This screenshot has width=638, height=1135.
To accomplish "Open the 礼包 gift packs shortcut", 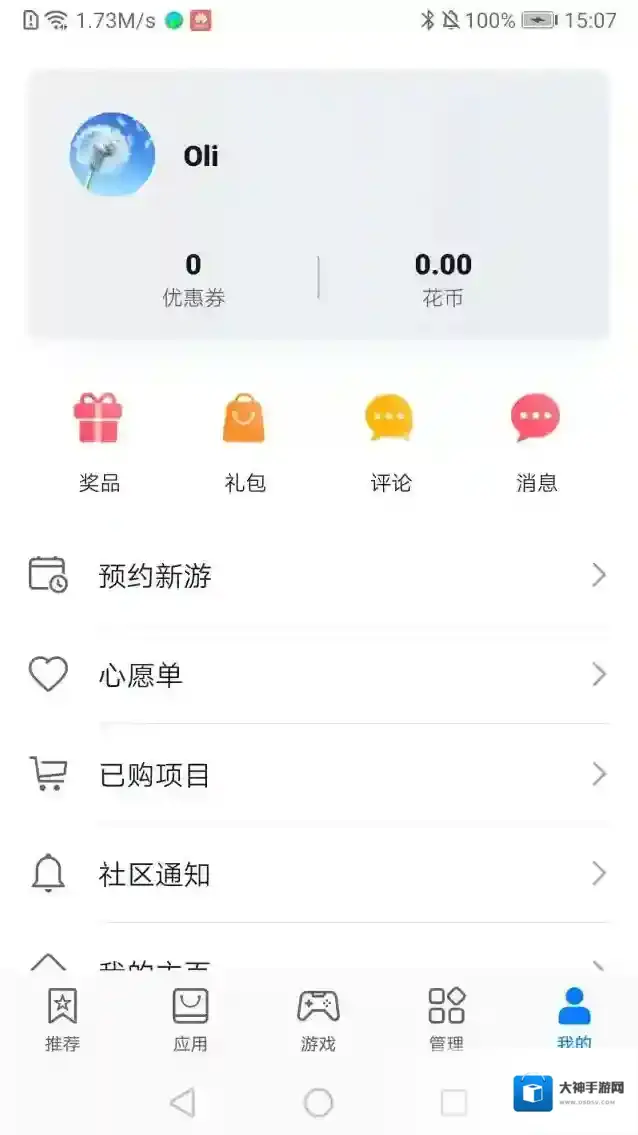I will (245, 442).
